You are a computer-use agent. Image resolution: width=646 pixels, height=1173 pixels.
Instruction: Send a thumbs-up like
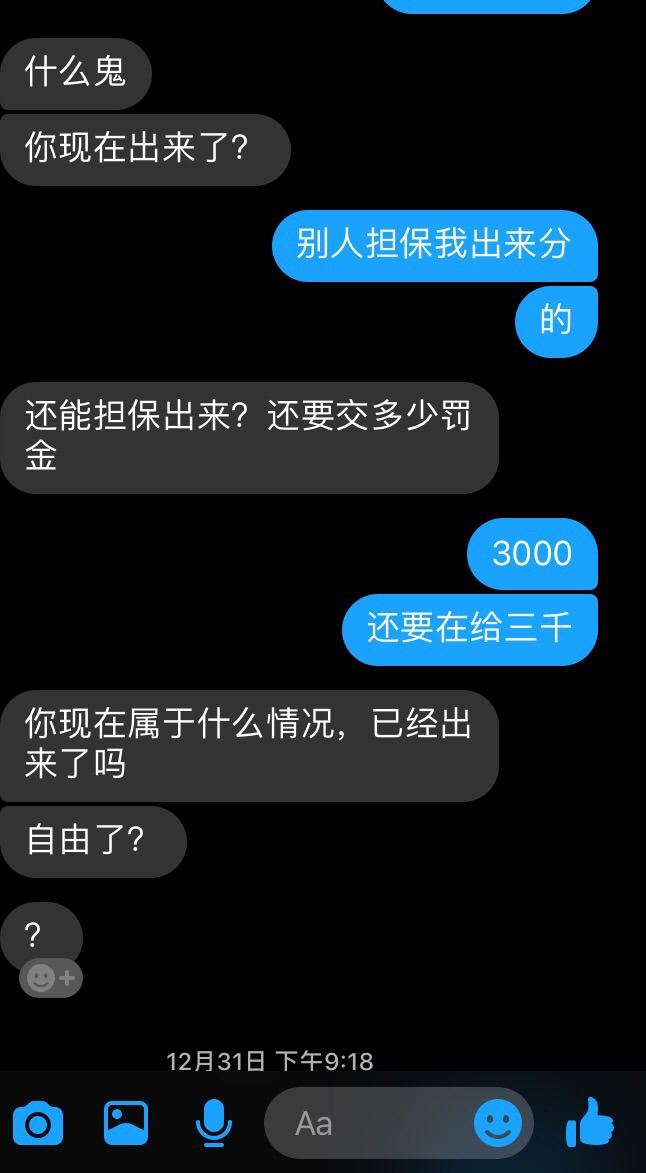coord(590,1124)
